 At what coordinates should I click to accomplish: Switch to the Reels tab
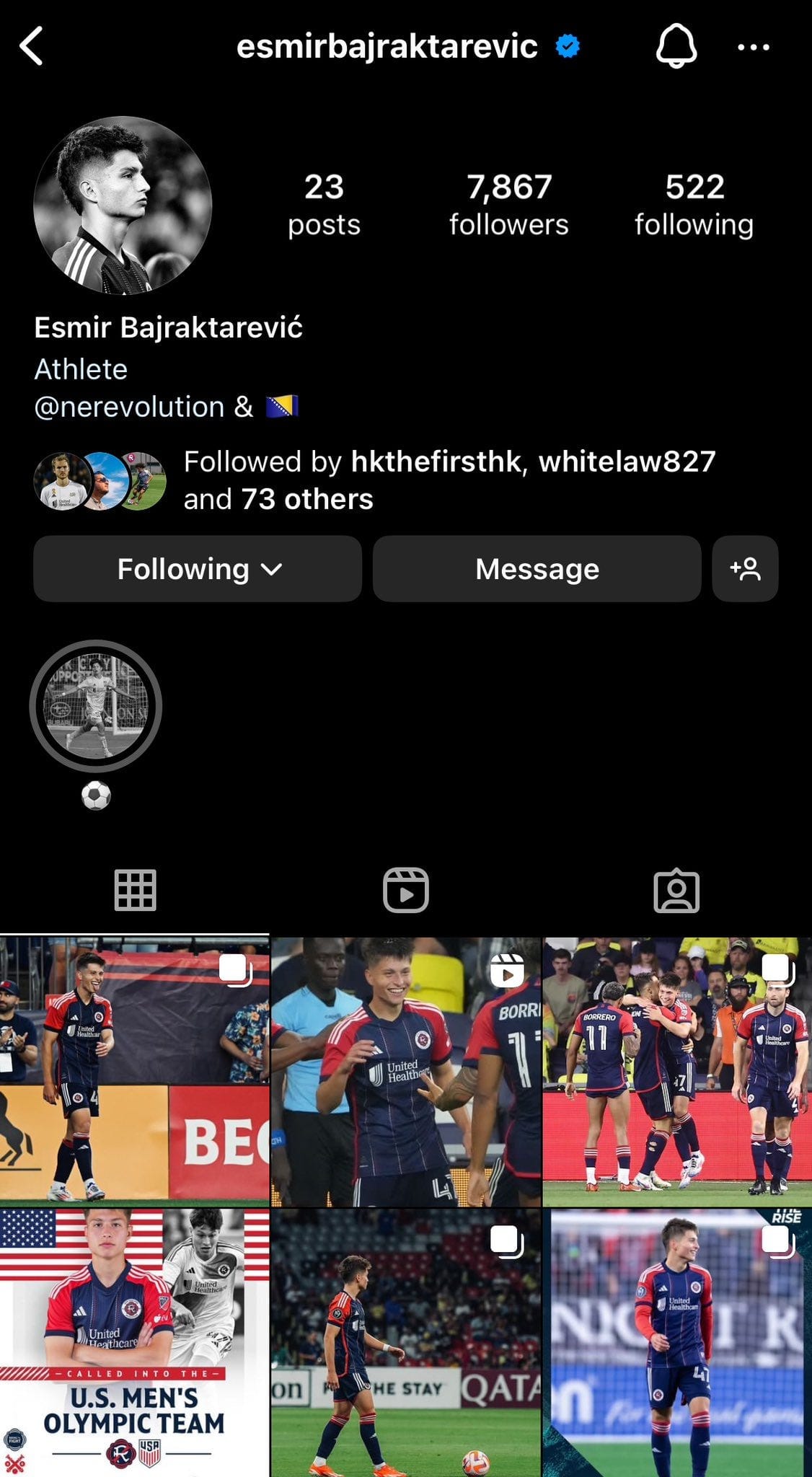point(405,891)
